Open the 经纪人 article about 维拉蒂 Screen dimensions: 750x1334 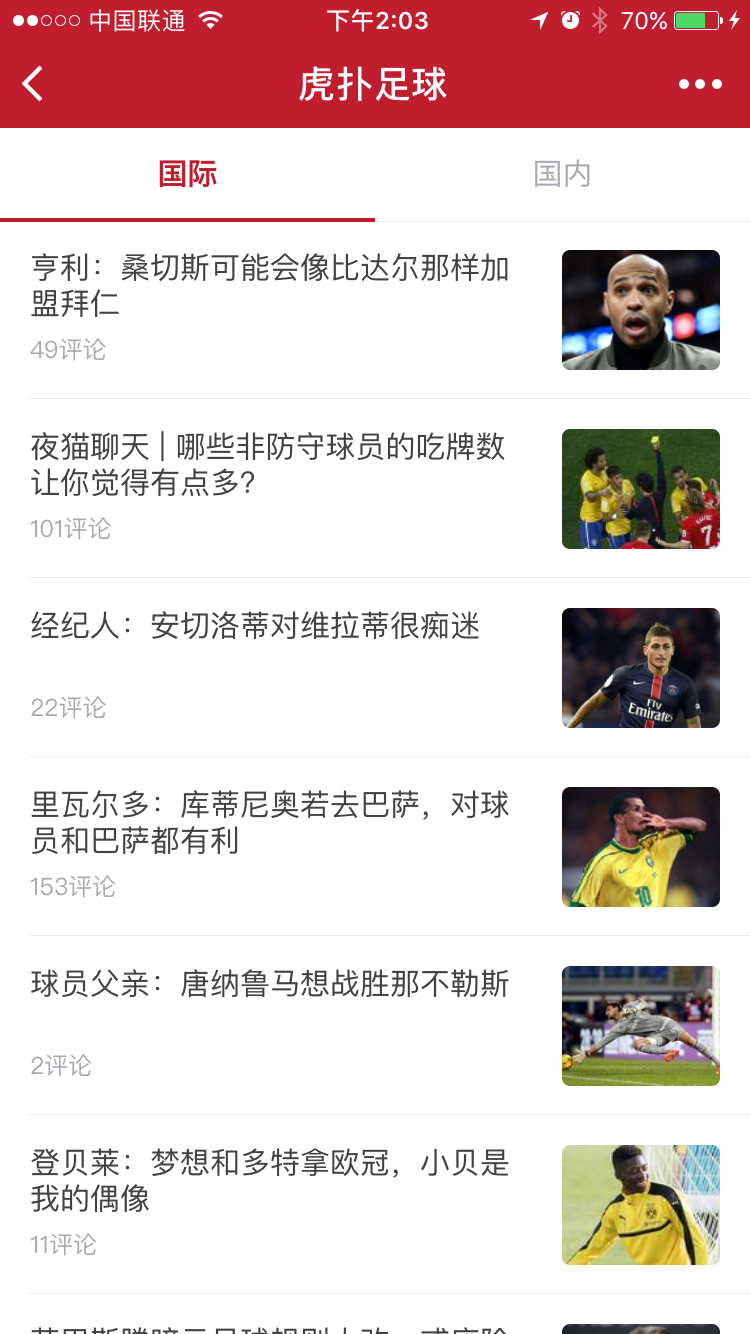(256, 627)
